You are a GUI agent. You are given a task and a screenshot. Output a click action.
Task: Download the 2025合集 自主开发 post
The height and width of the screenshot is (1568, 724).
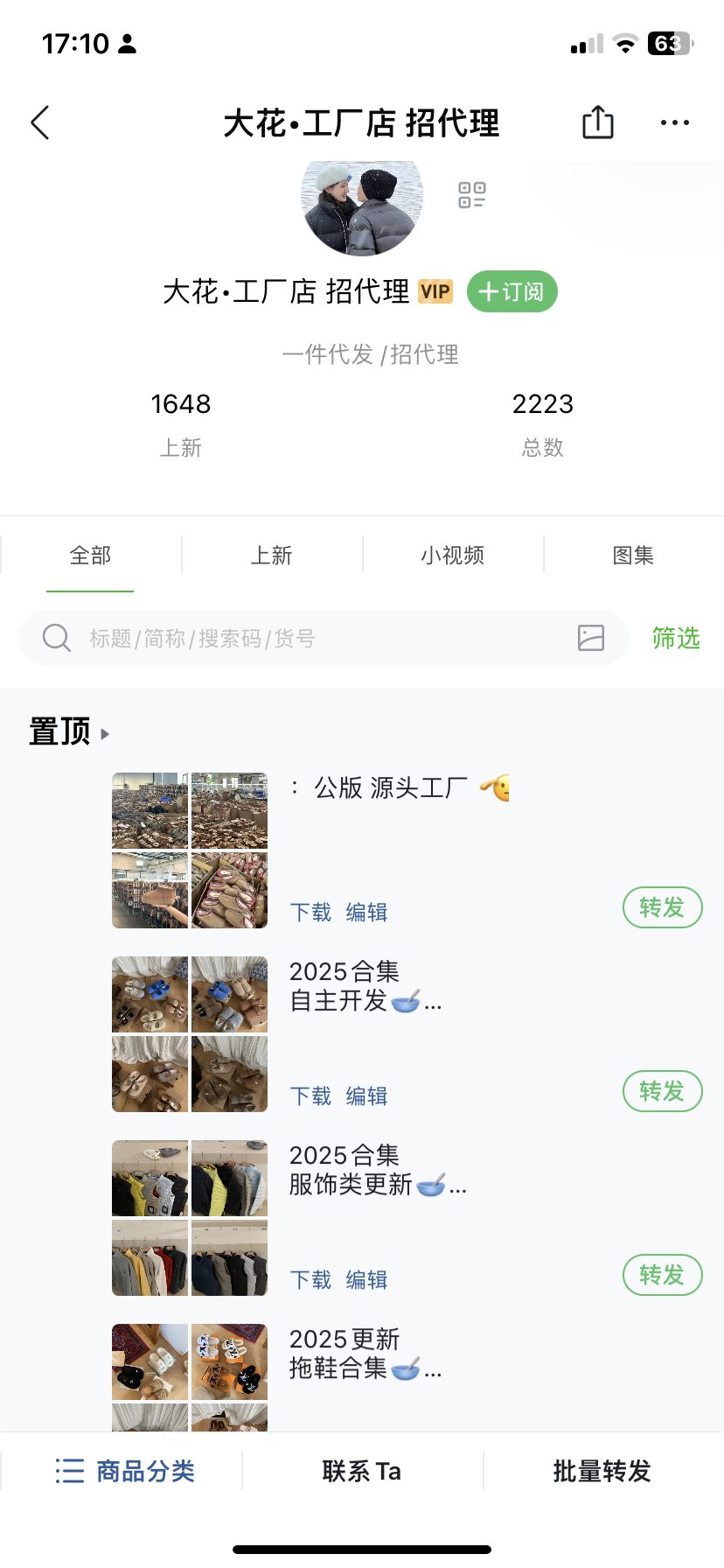tap(310, 1096)
